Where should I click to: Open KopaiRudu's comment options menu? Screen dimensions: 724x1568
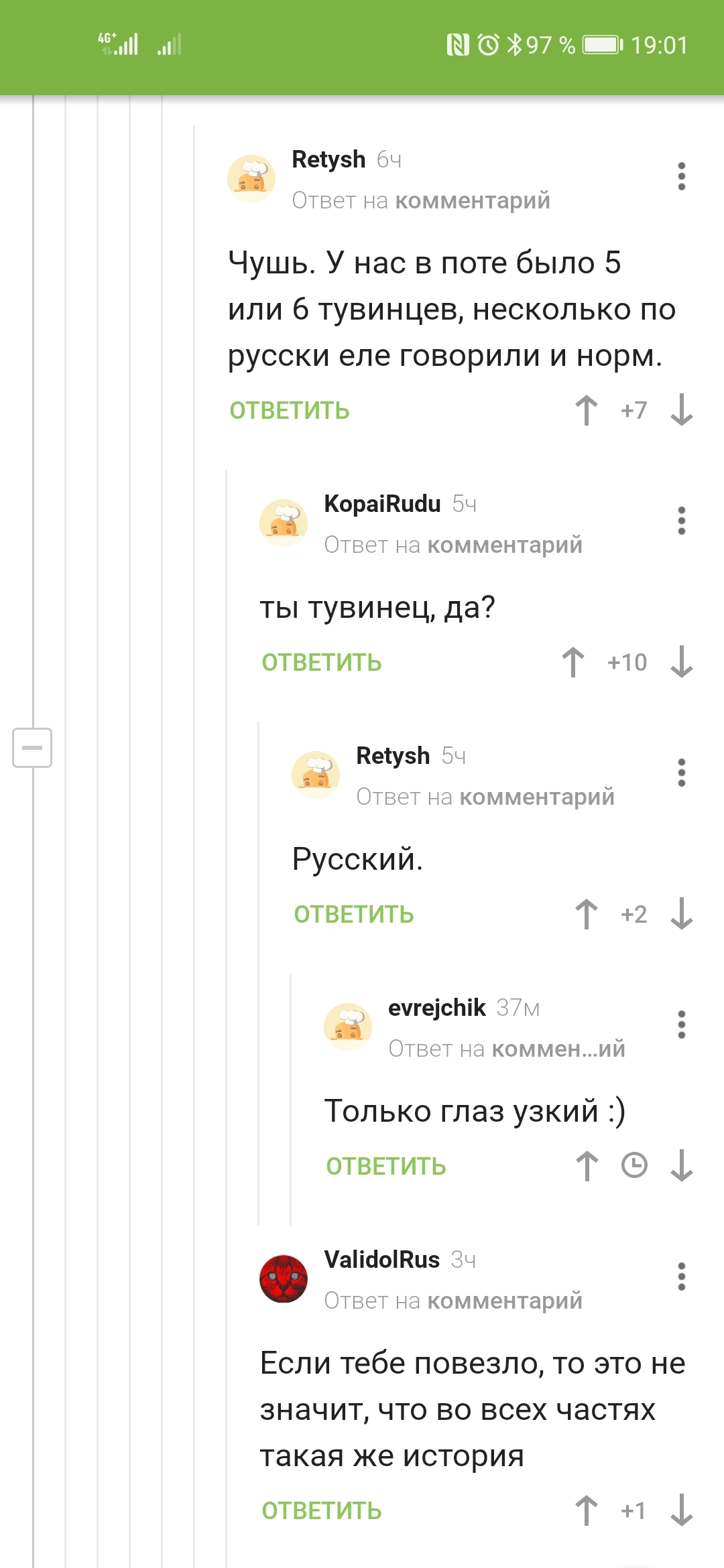[681, 521]
